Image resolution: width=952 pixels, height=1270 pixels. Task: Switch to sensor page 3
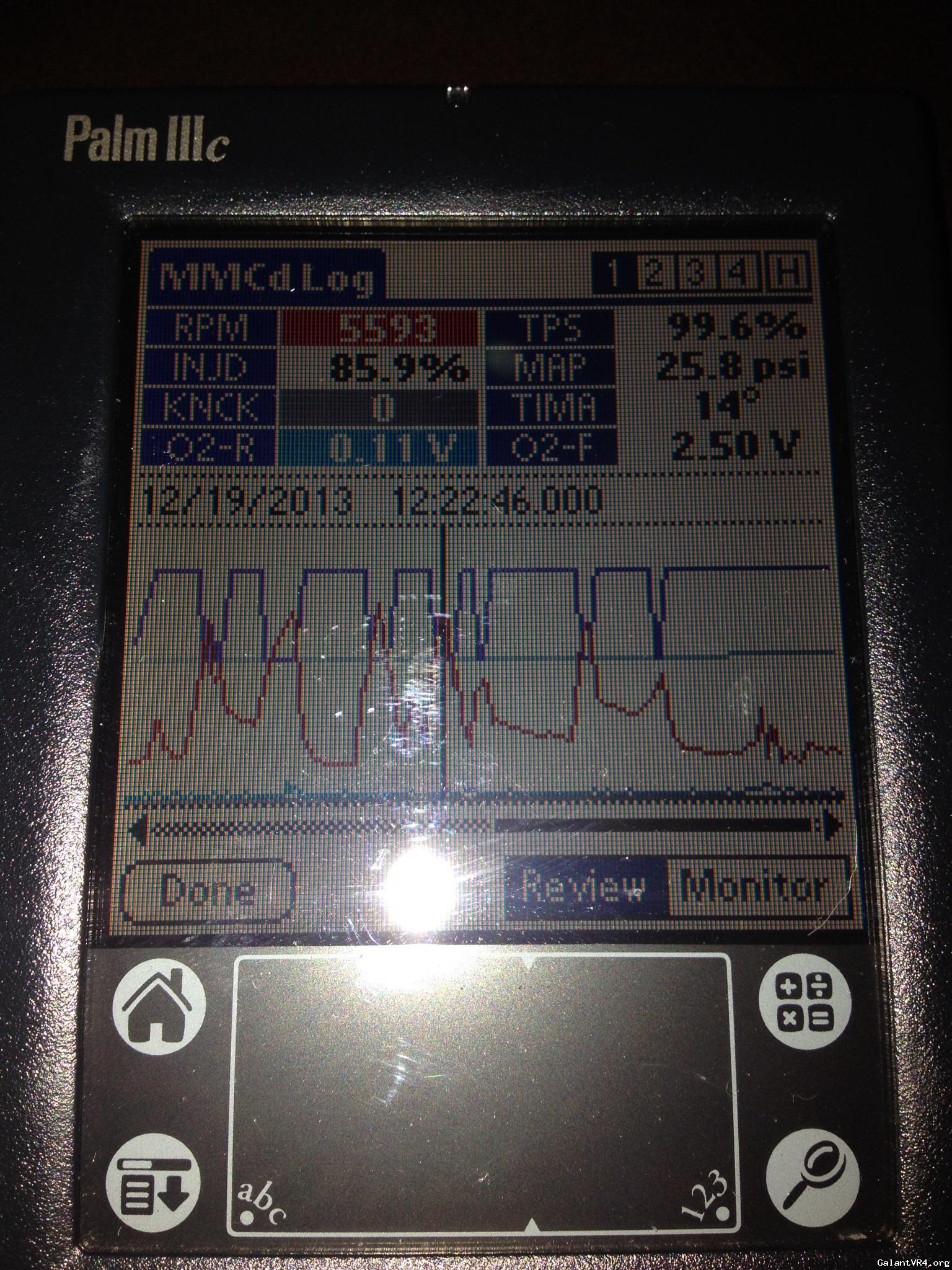[x=696, y=277]
